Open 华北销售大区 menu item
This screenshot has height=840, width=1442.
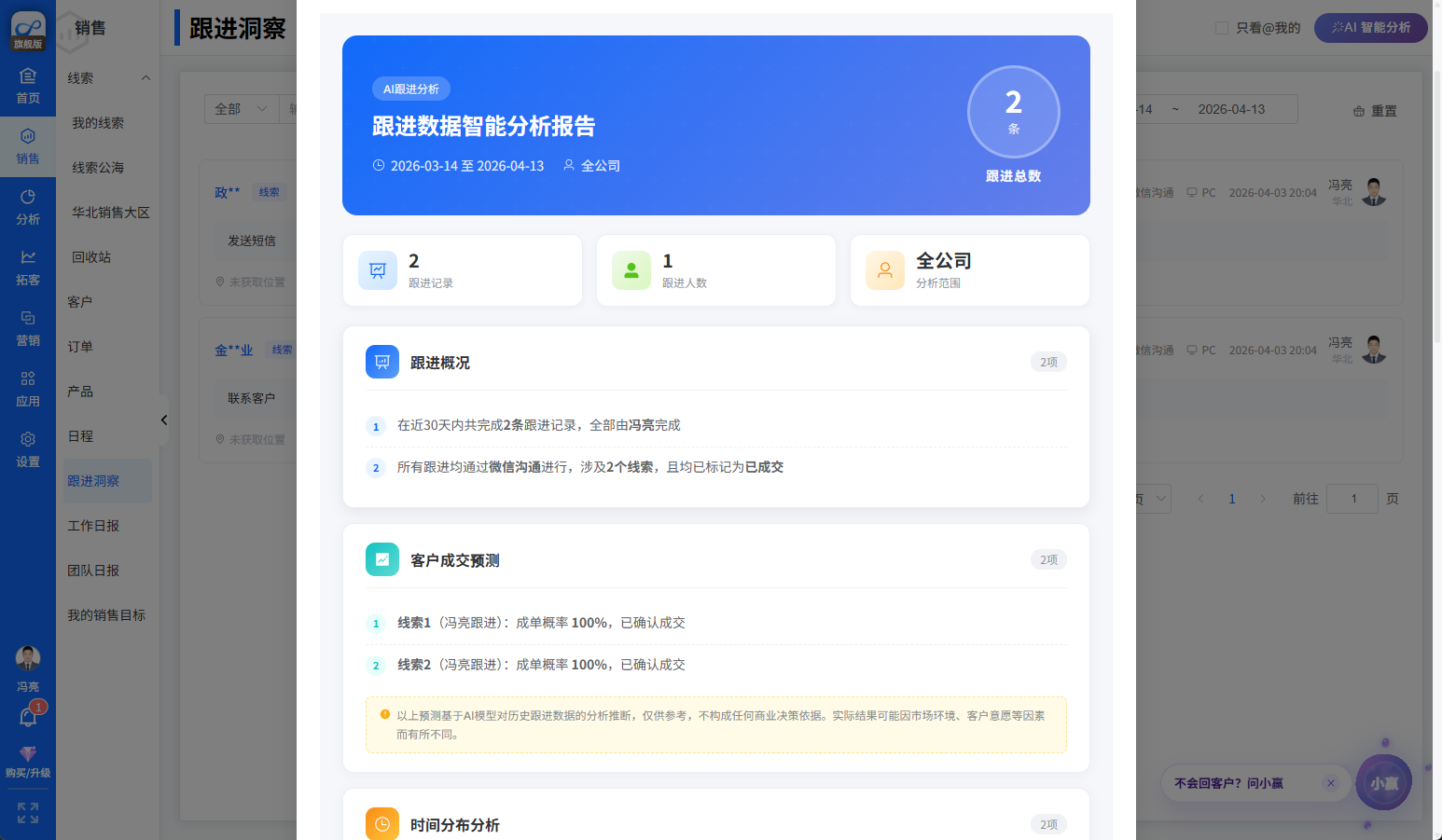(110, 213)
